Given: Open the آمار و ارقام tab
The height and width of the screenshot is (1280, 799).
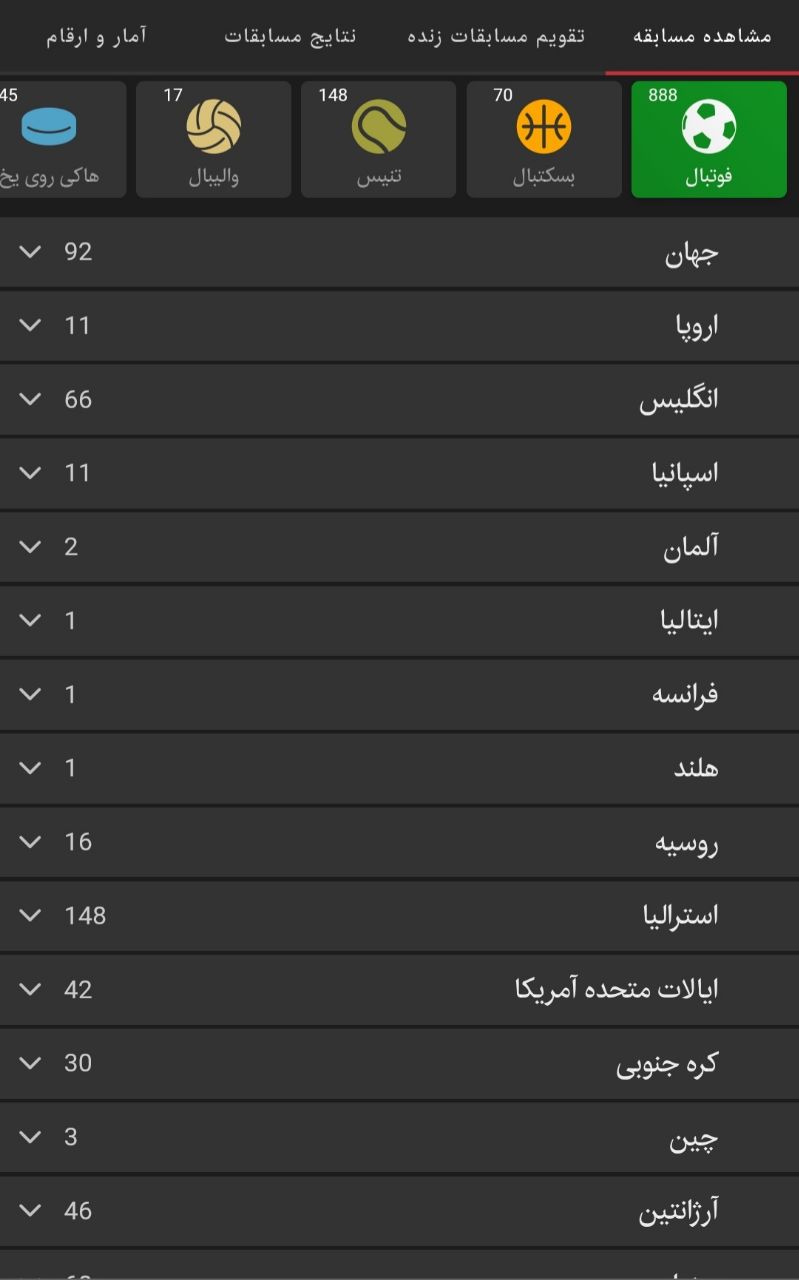Looking at the screenshot, I should coord(96,36).
